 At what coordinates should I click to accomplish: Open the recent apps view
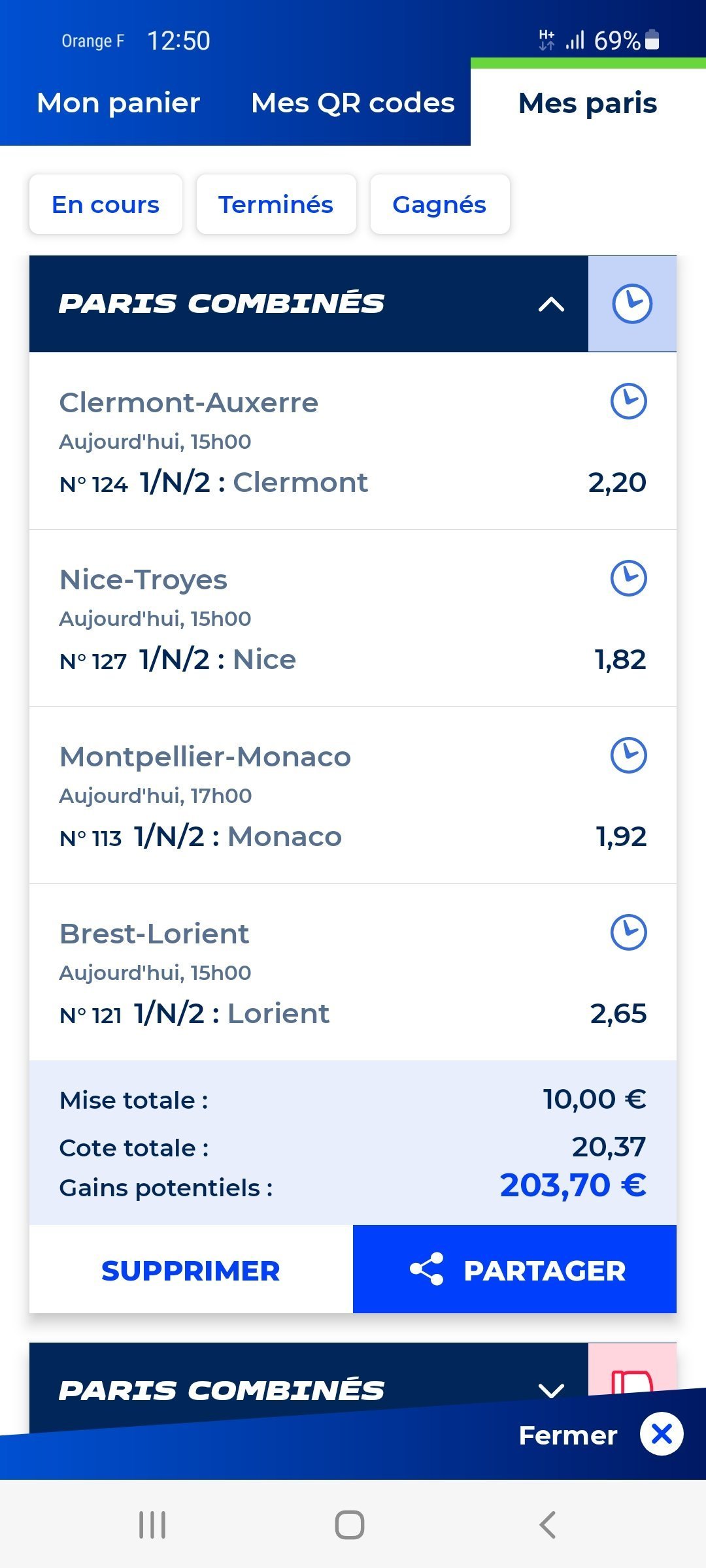coord(152,1525)
